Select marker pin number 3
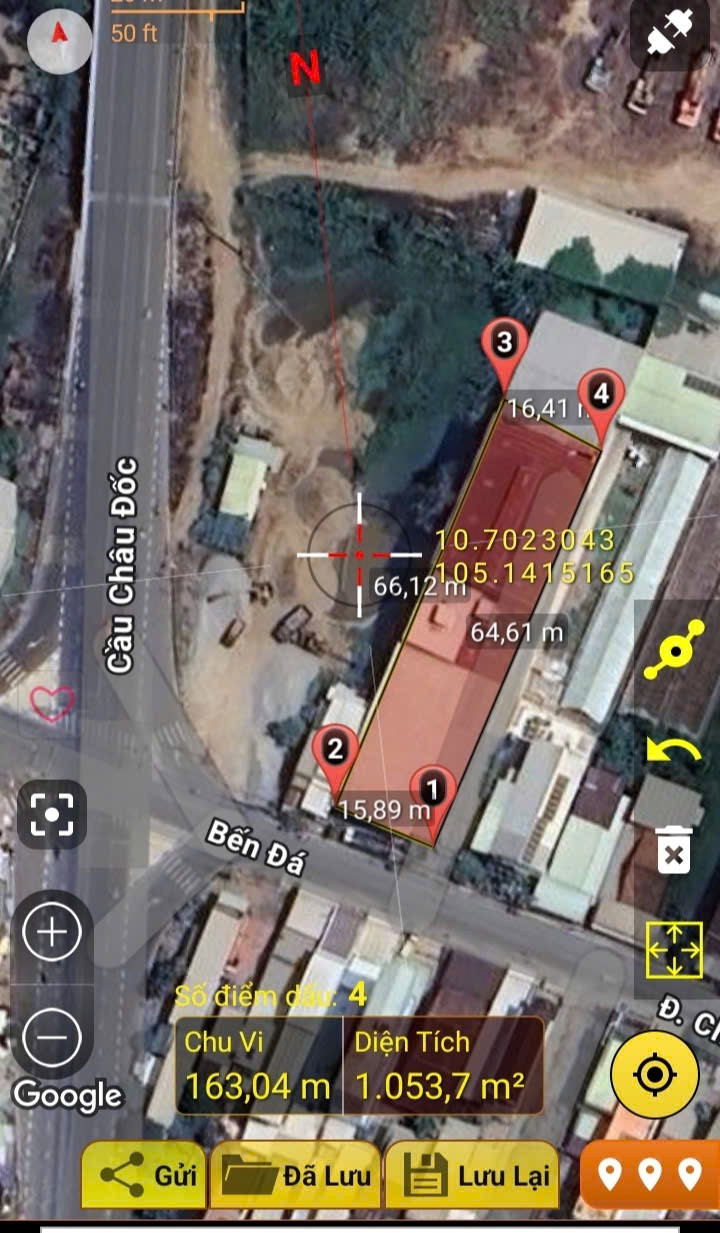 (505, 344)
